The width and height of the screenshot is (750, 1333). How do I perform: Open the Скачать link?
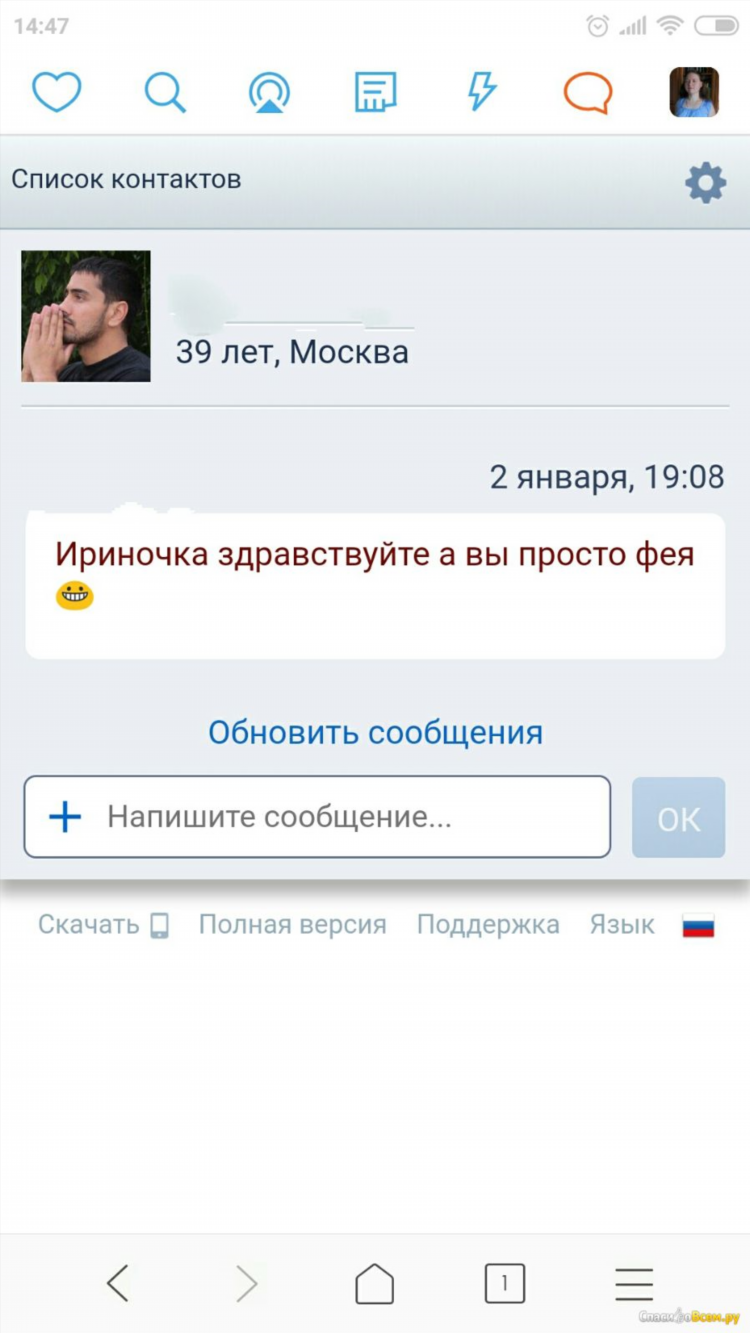[x=103, y=925]
